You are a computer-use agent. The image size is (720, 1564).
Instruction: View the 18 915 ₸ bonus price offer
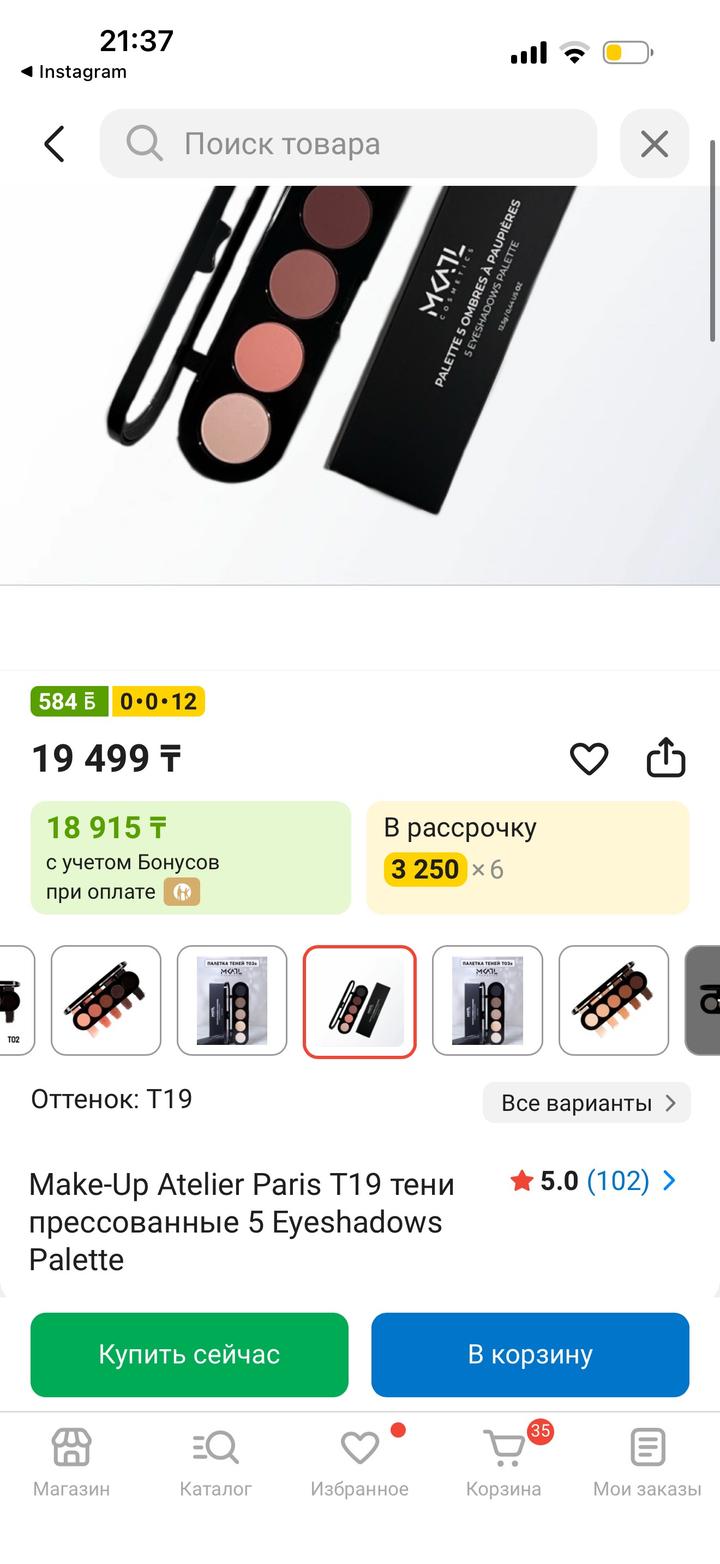click(190, 857)
